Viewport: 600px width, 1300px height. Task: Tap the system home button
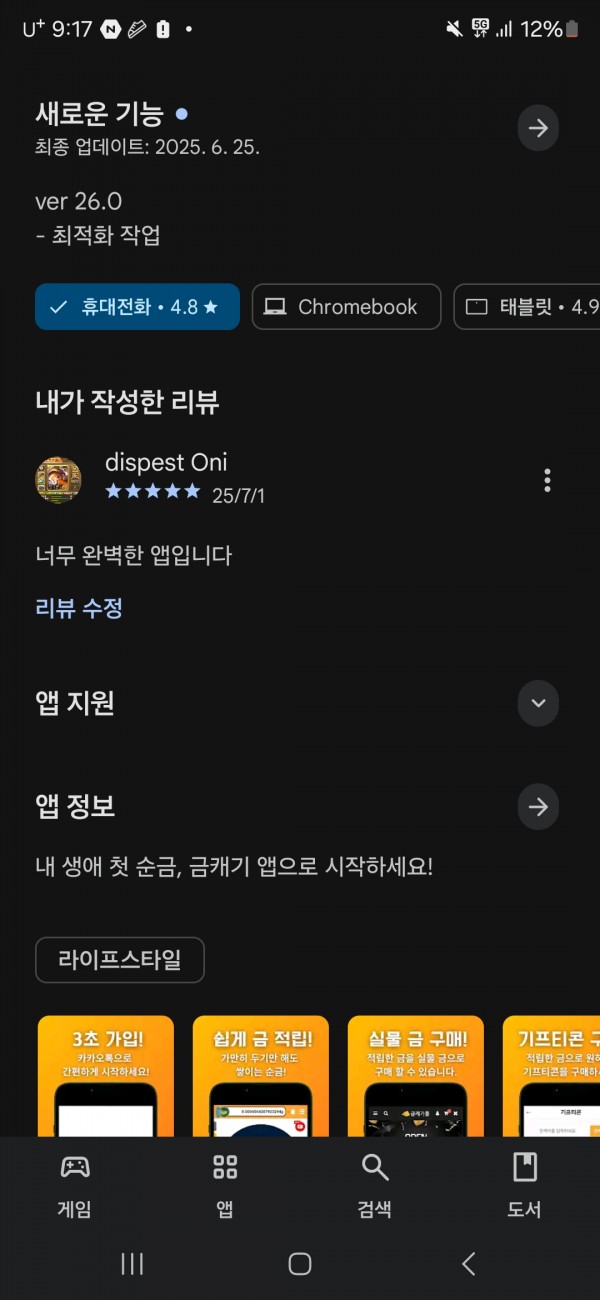coord(300,1264)
